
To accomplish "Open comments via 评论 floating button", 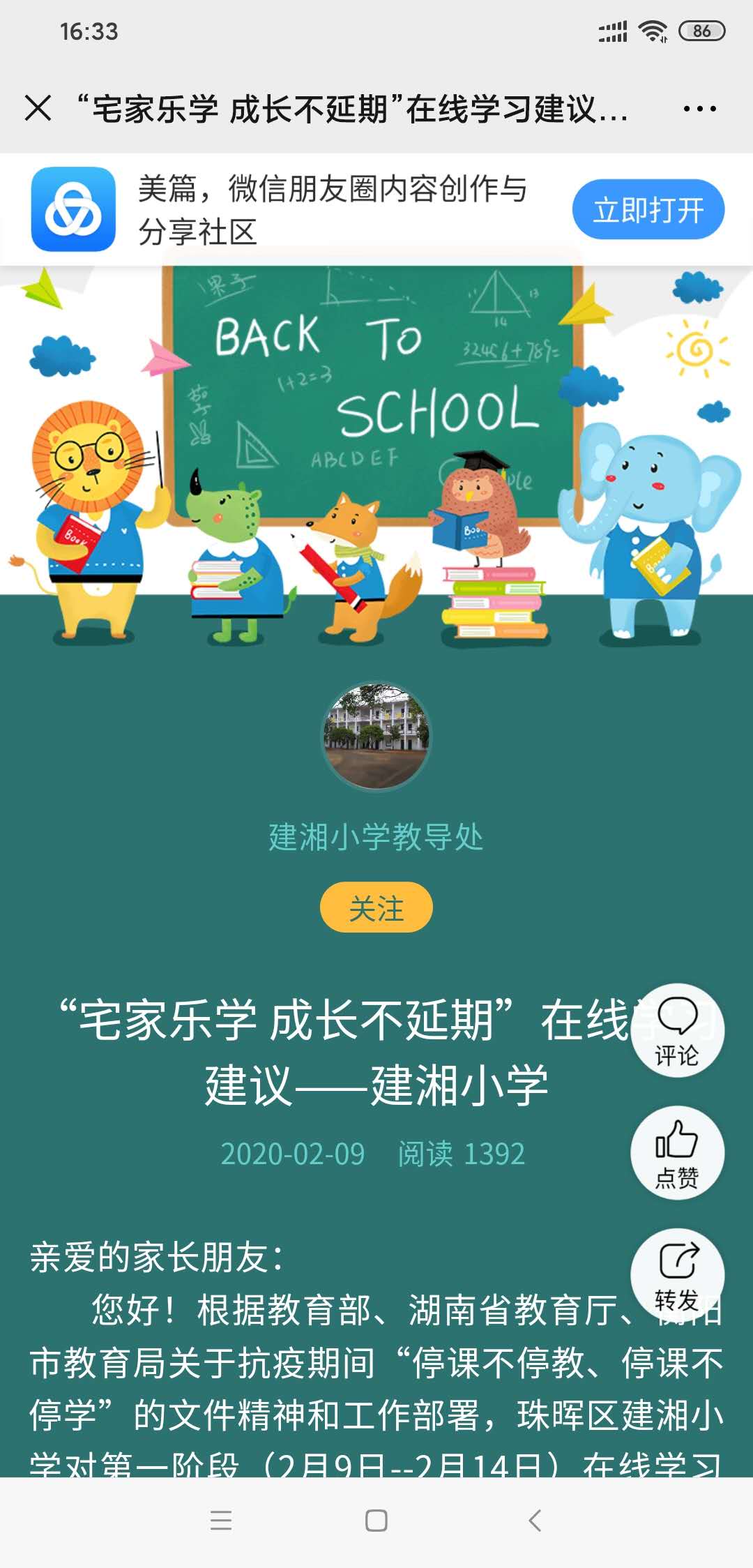I will (677, 1030).
